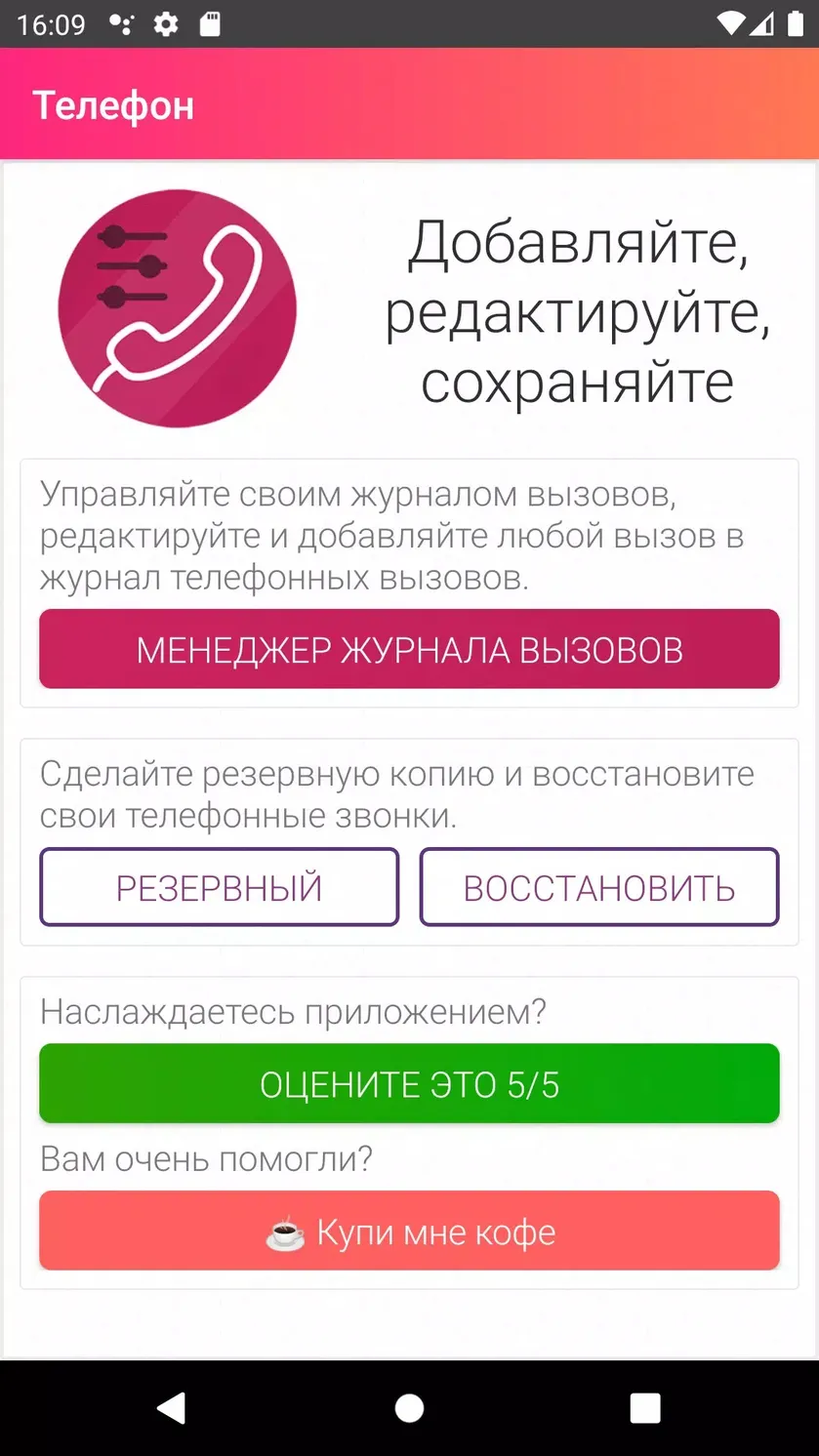The width and height of the screenshot is (819, 1456).
Task: Rate the app via Оцените это 5/5
Action: click(409, 1083)
